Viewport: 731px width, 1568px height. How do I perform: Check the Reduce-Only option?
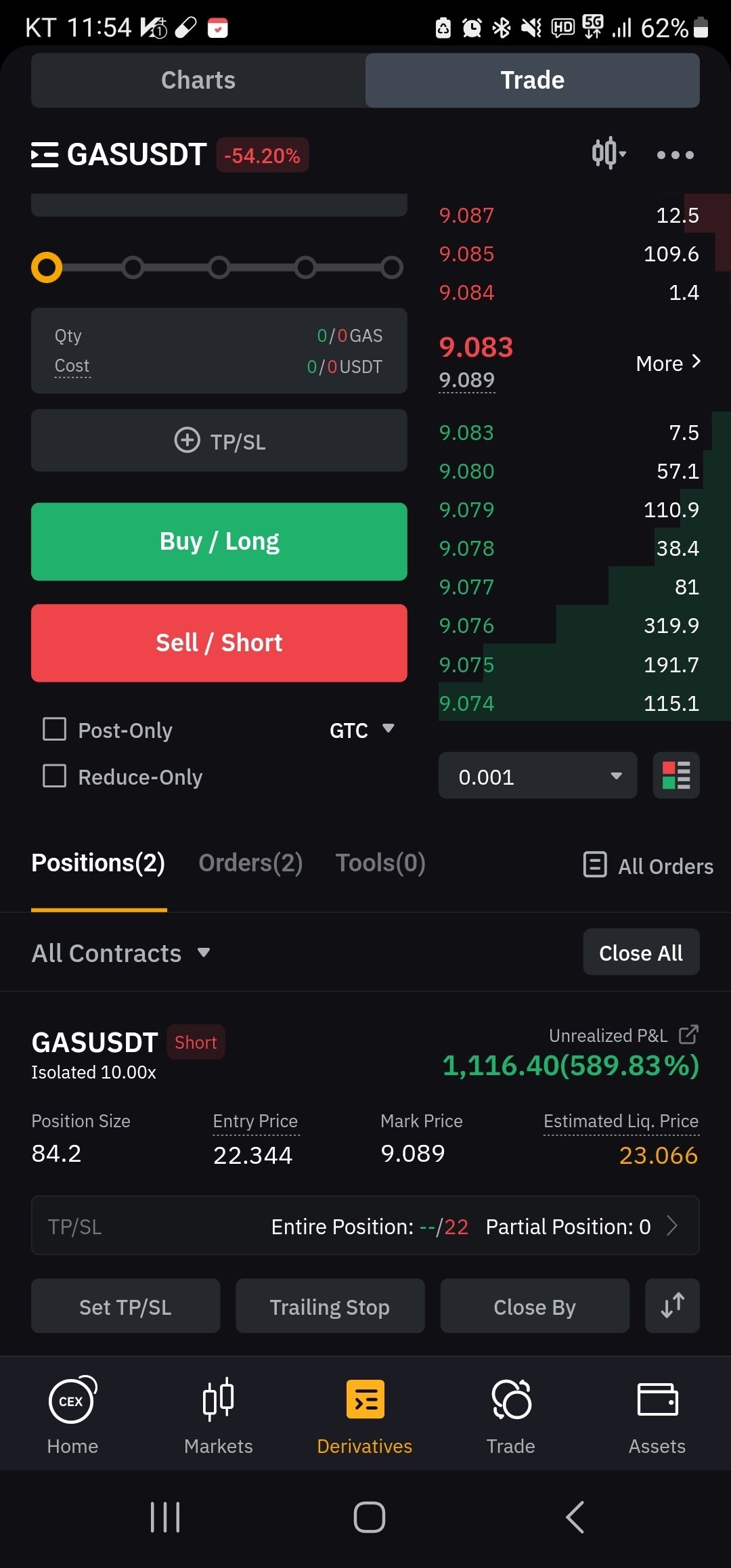[x=55, y=776]
